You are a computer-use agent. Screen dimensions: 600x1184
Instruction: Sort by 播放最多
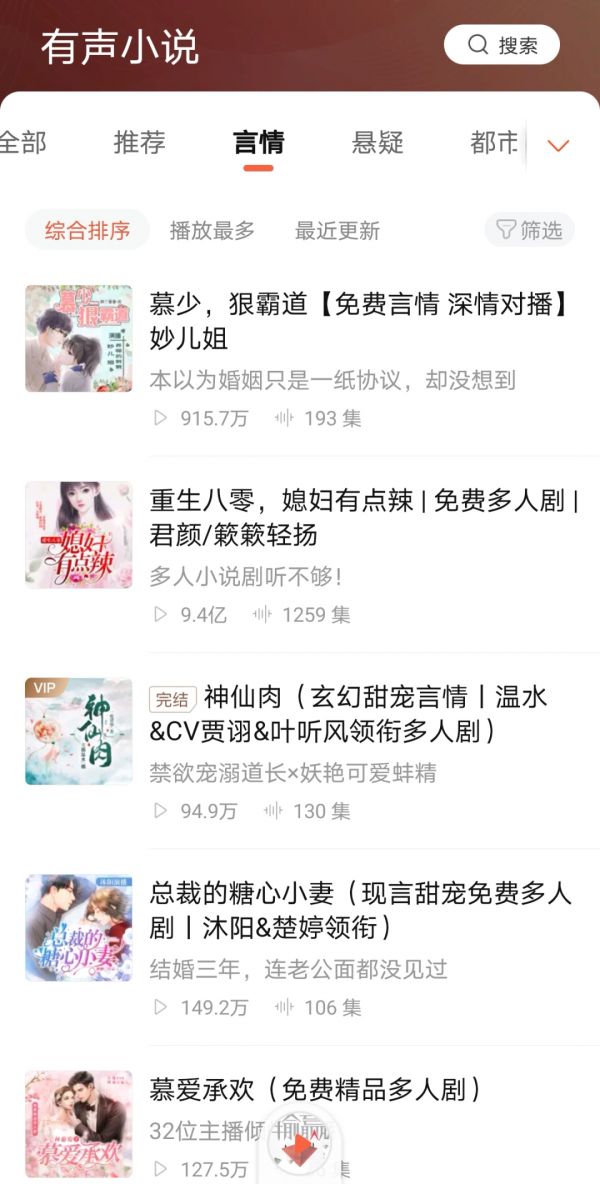point(212,231)
